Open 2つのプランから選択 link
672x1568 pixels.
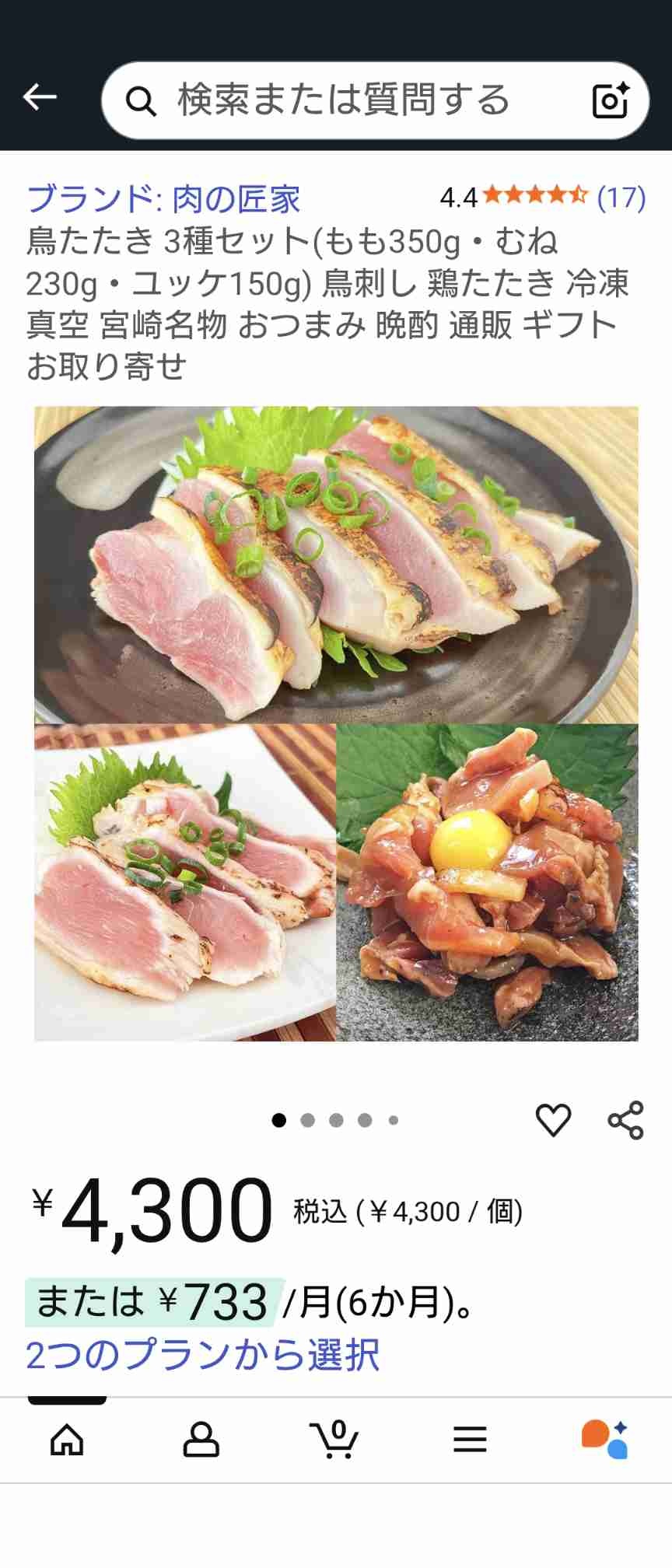coord(202,1355)
